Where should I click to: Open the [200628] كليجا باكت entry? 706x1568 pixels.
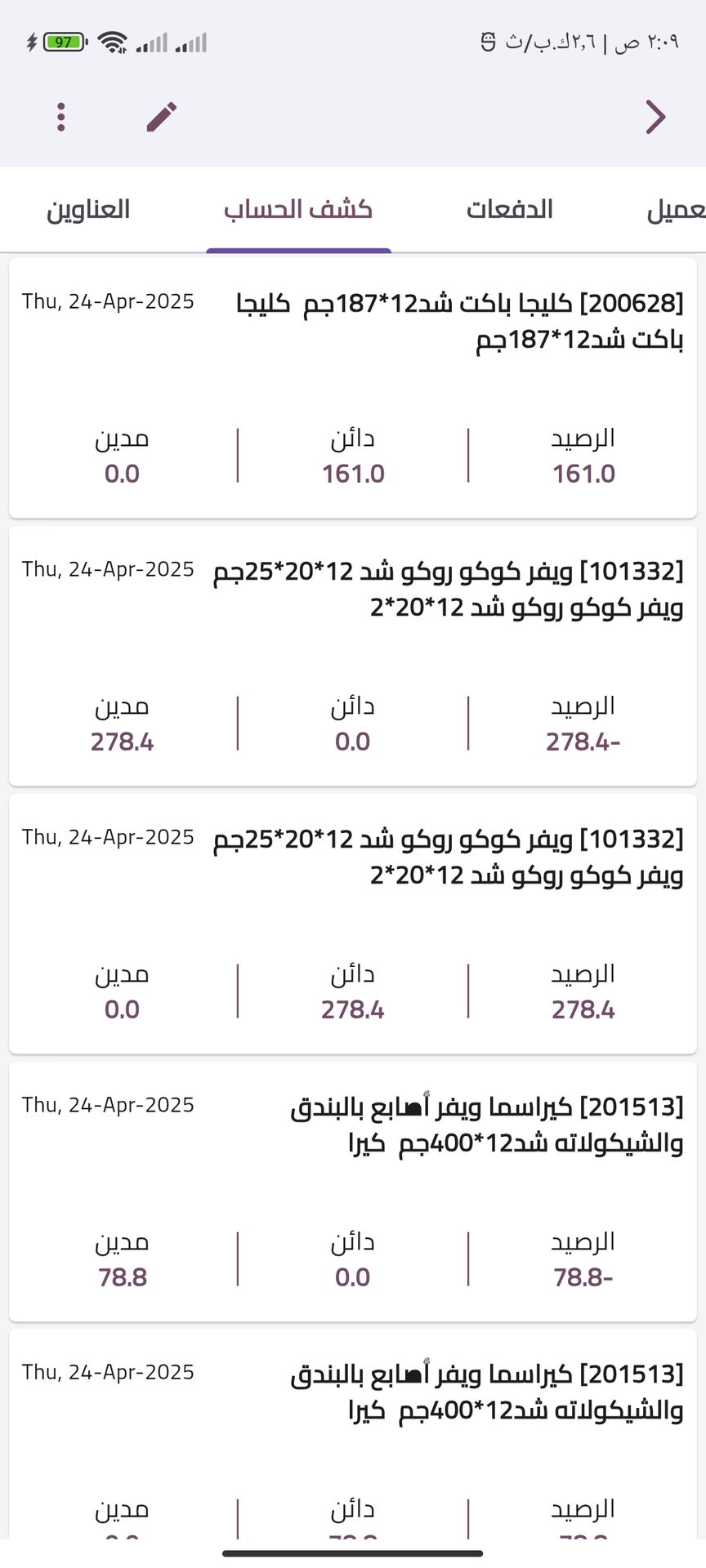tap(353, 388)
